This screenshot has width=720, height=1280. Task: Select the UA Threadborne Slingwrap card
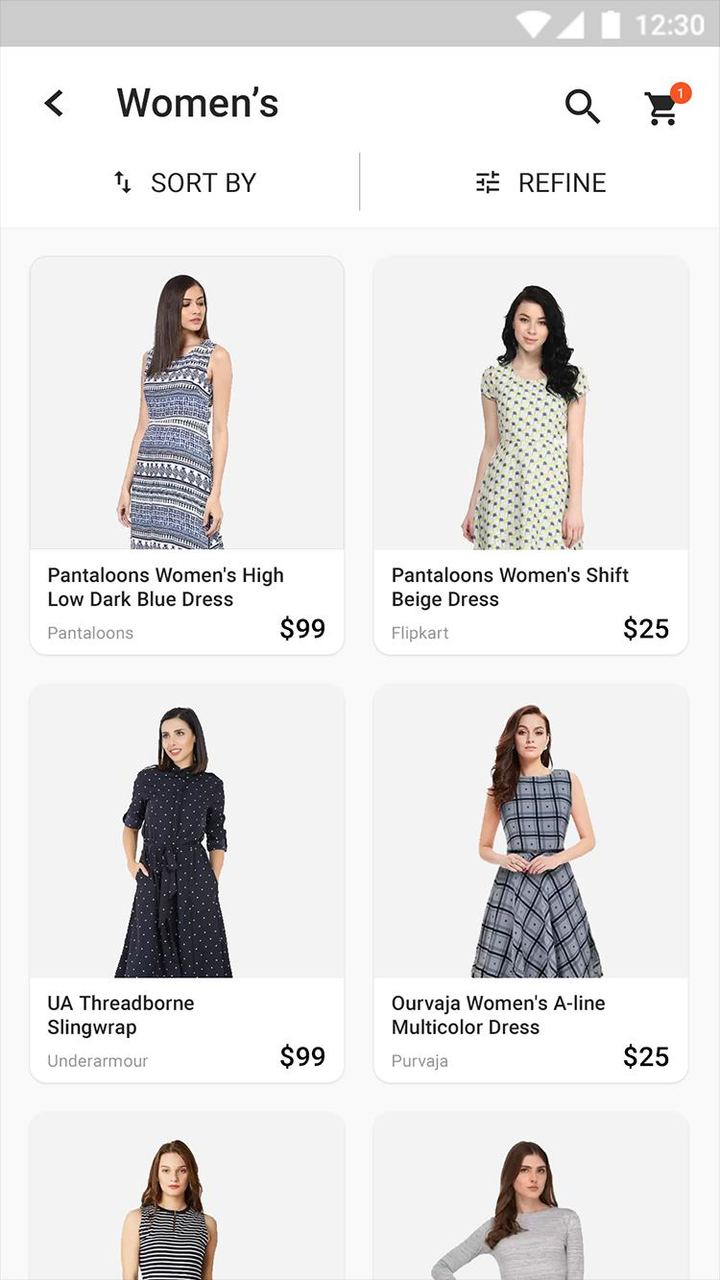[x=187, y=883]
